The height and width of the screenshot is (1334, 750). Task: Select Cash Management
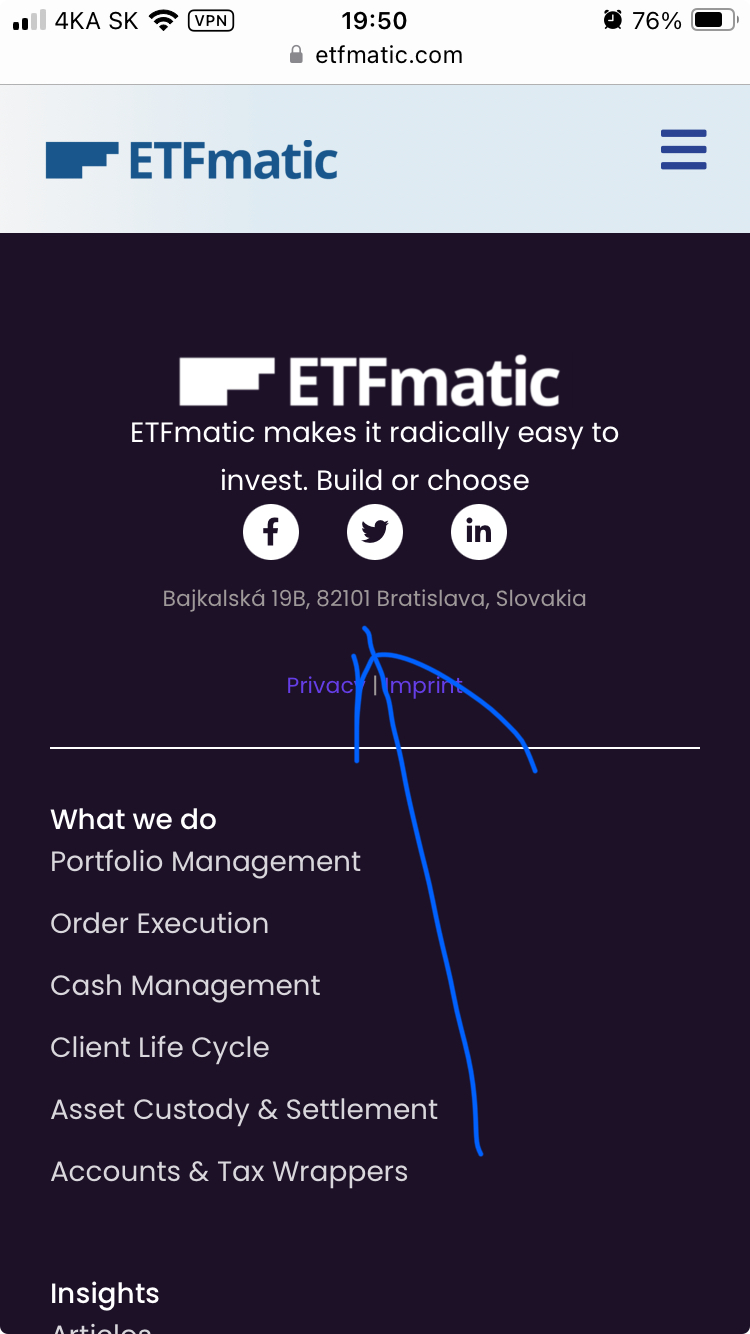[186, 986]
